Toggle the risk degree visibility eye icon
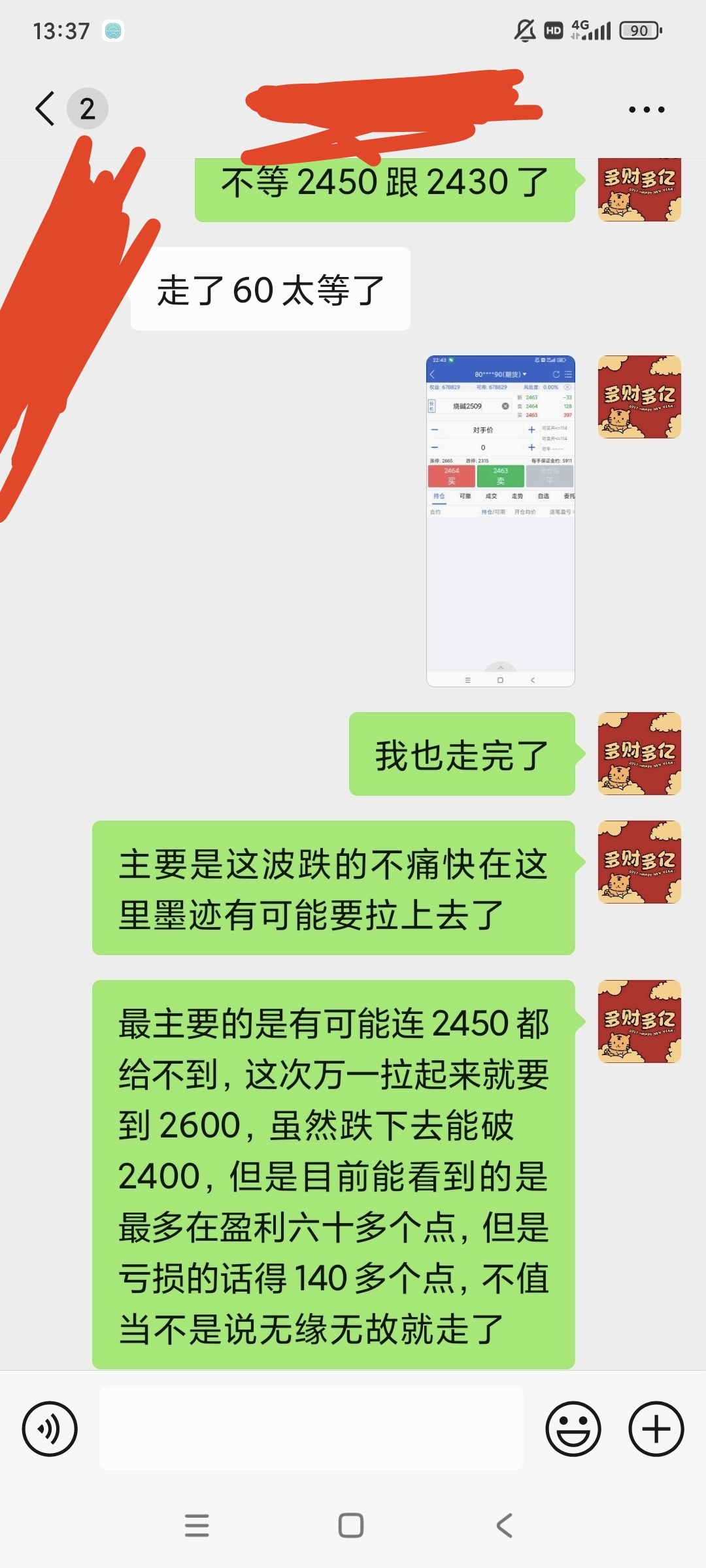This screenshot has width=706, height=1568. click(567, 387)
